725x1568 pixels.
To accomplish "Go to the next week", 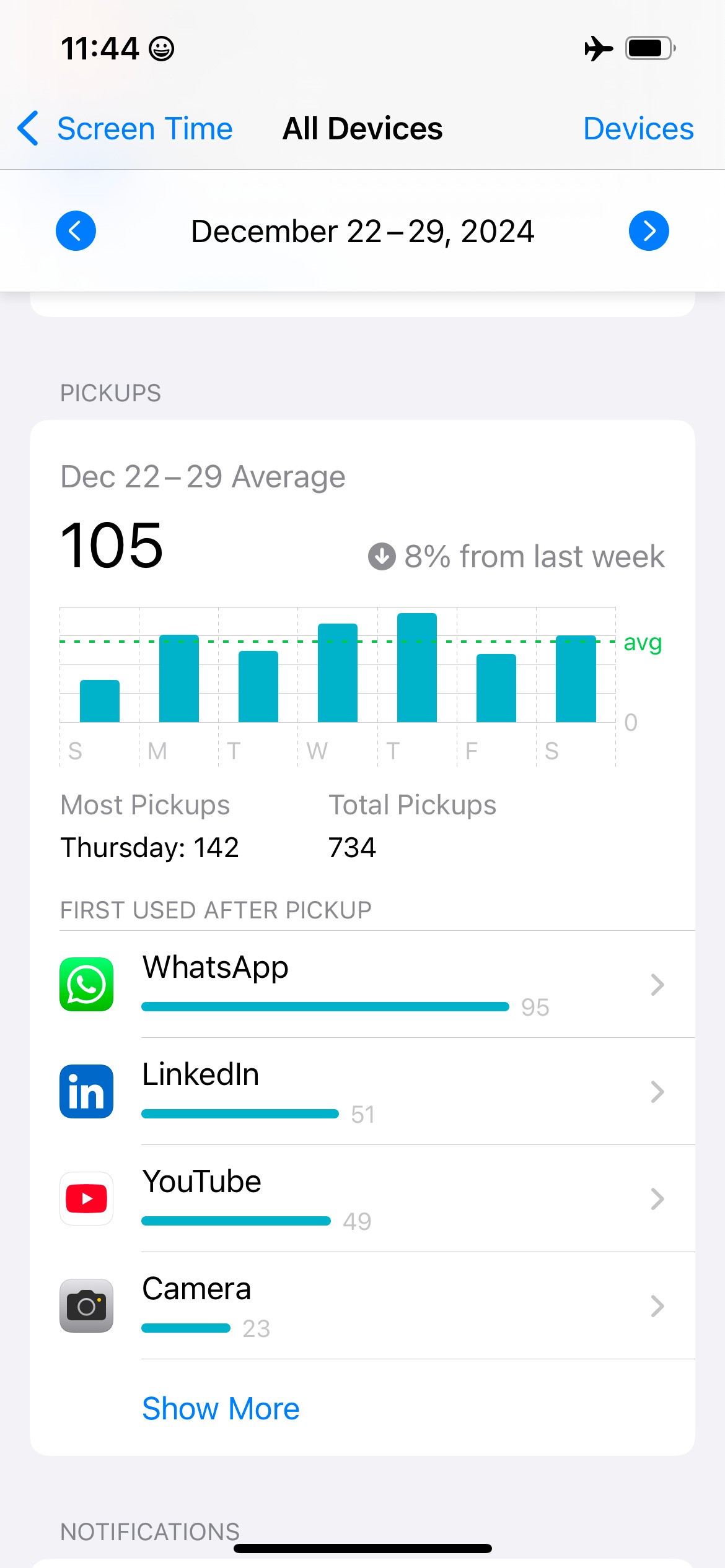I will pos(649,231).
